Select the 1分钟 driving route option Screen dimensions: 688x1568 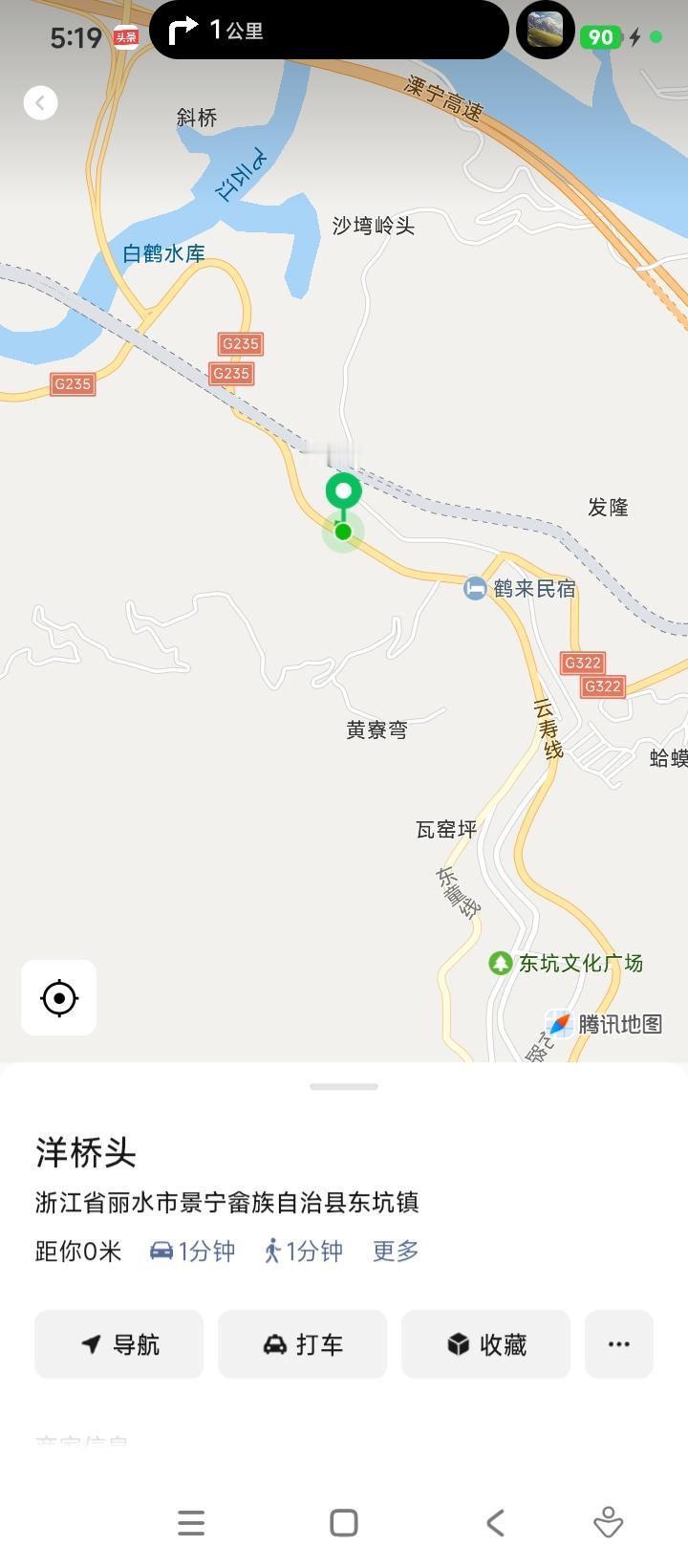192,1251
